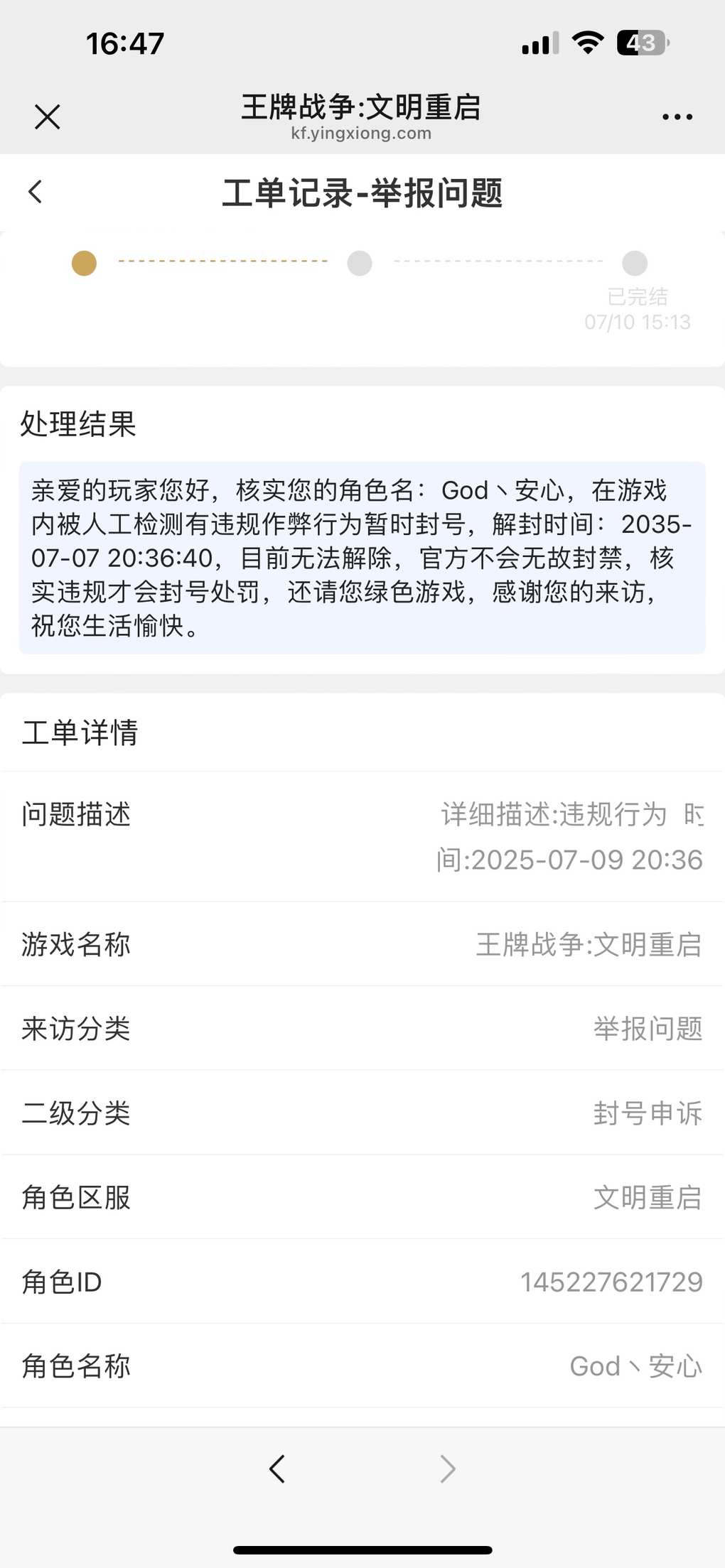Tap the browser forward arrow at bottom
The width and height of the screenshot is (725, 1568).
[447, 1469]
